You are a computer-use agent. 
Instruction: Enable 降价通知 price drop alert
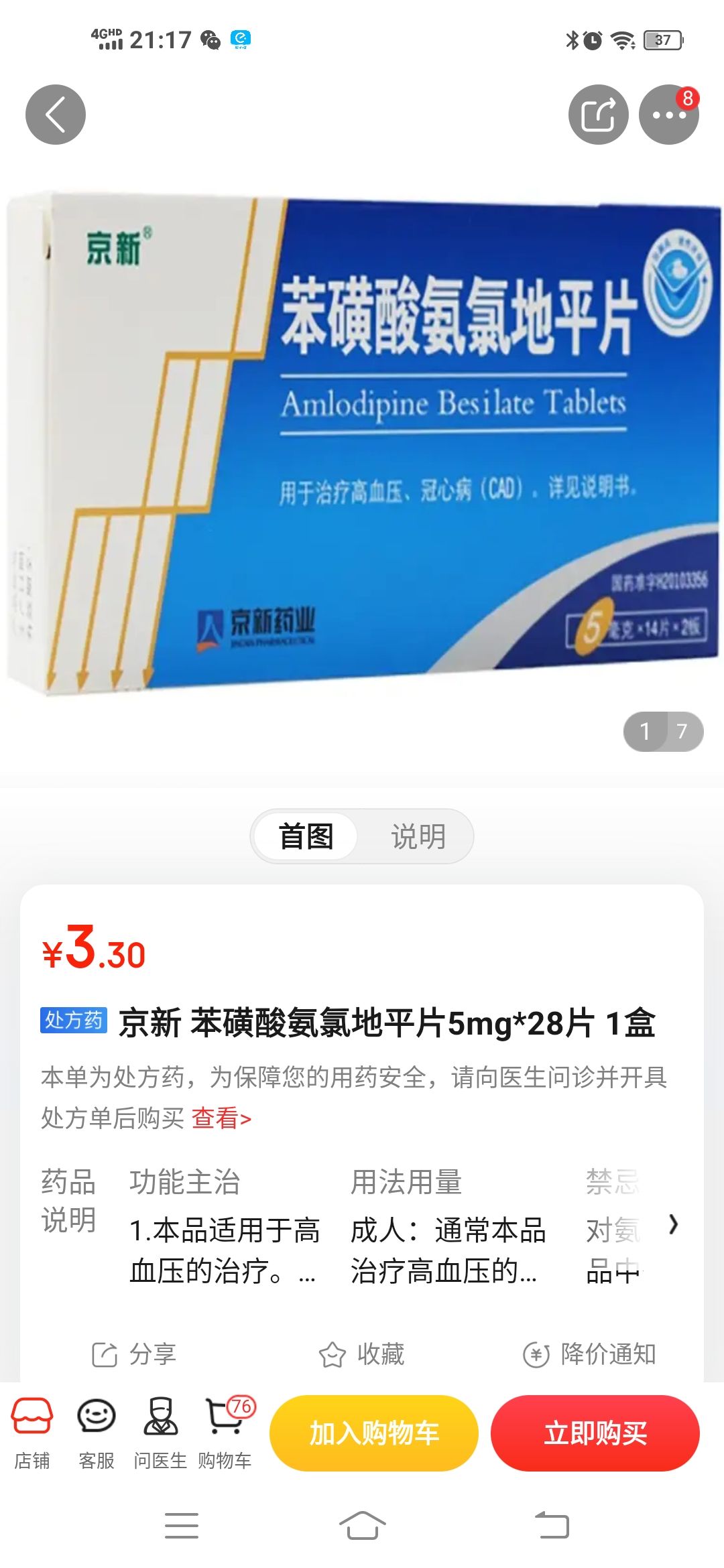pyautogui.click(x=589, y=1354)
